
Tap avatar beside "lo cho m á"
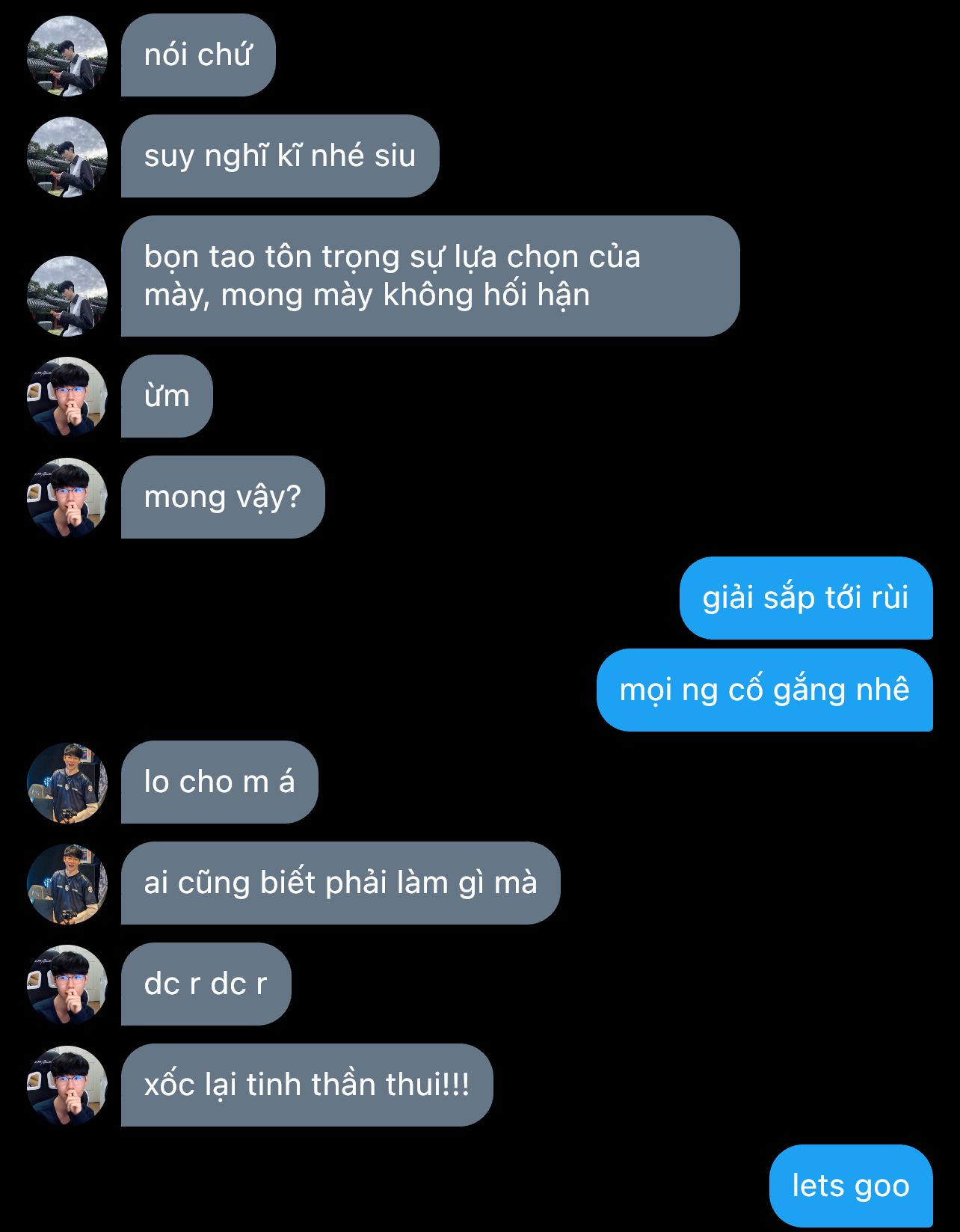click(67, 783)
